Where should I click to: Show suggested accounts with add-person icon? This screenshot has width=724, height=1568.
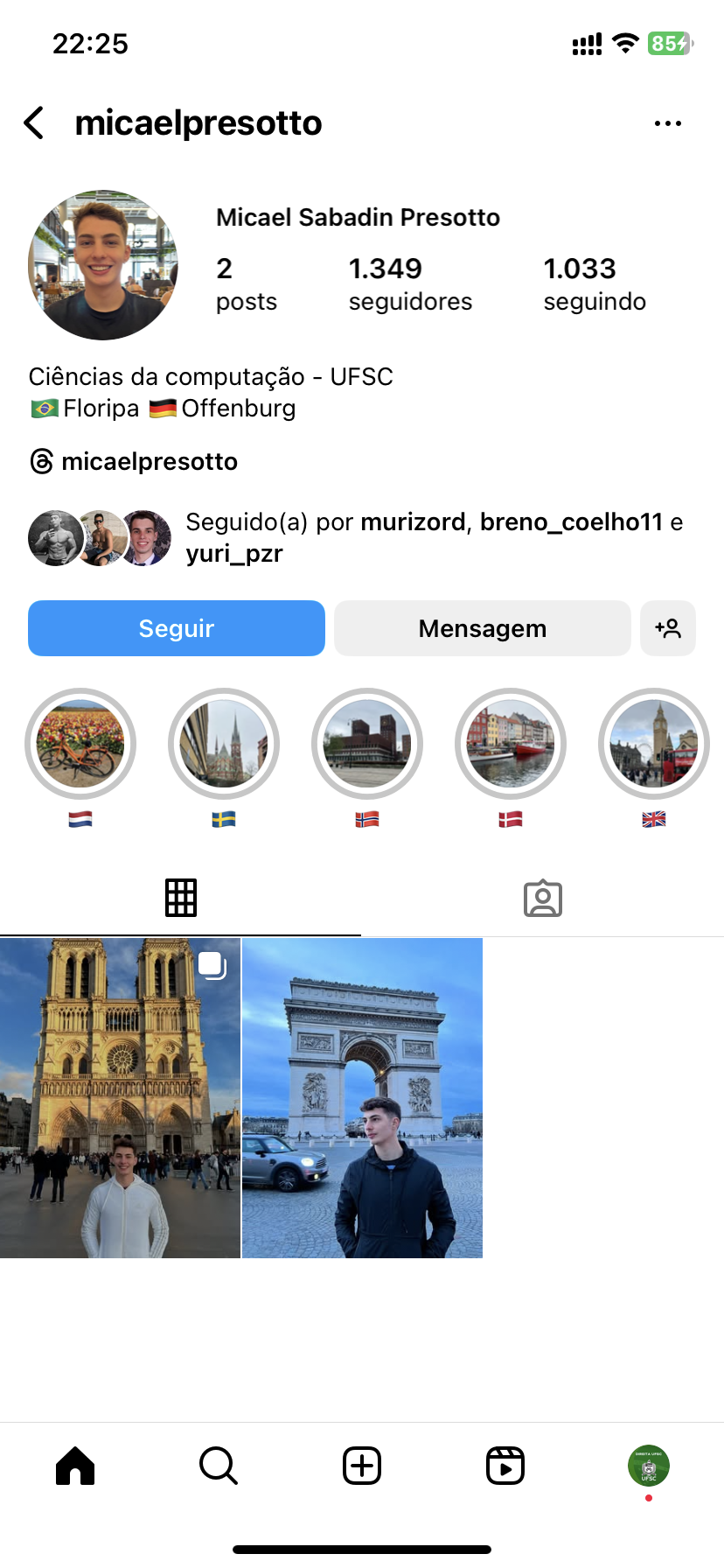667,628
